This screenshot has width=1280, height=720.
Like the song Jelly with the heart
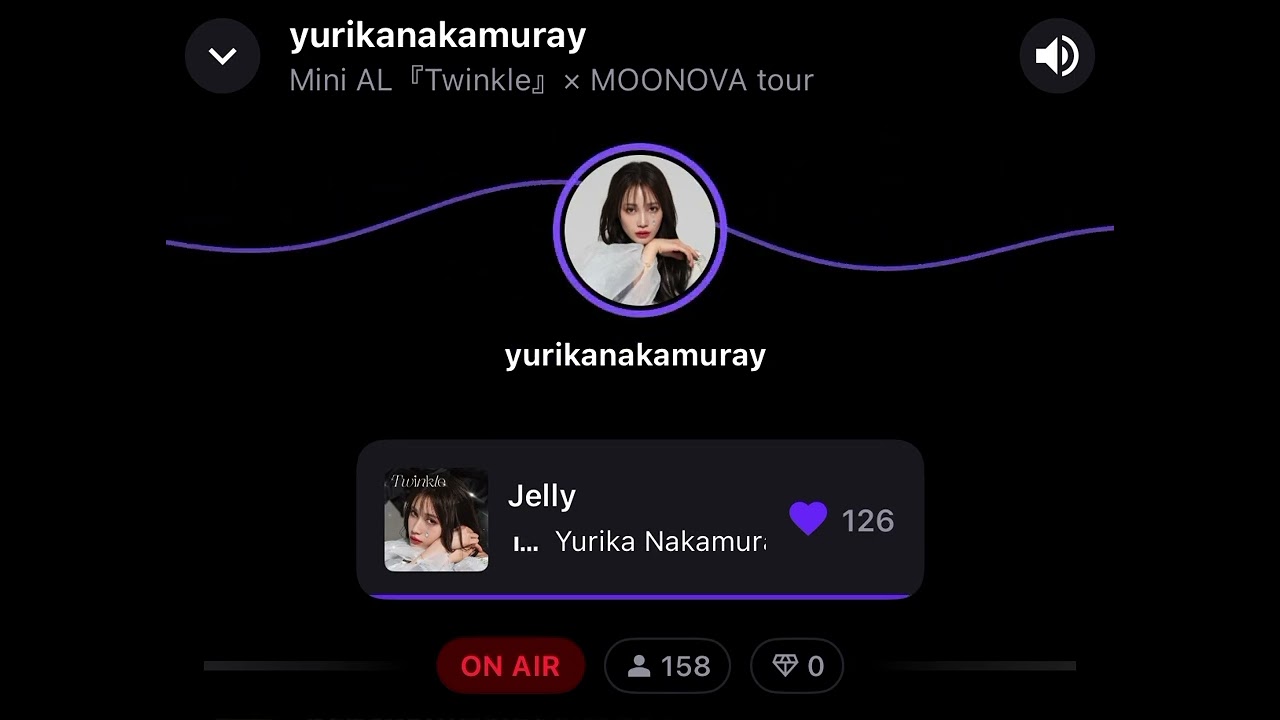pyautogui.click(x=808, y=519)
